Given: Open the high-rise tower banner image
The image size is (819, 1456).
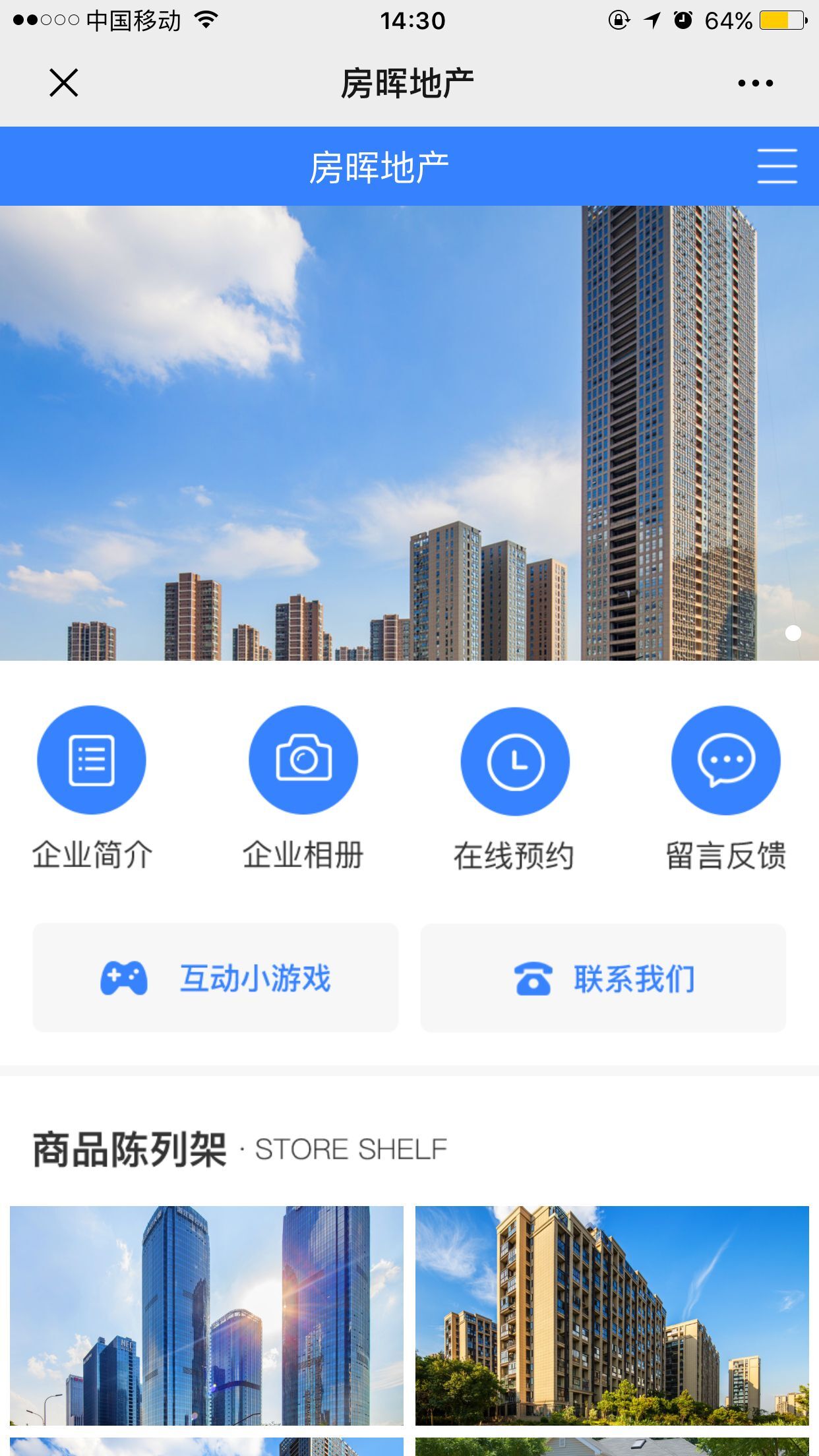Looking at the screenshot, I should click(409, 433).
